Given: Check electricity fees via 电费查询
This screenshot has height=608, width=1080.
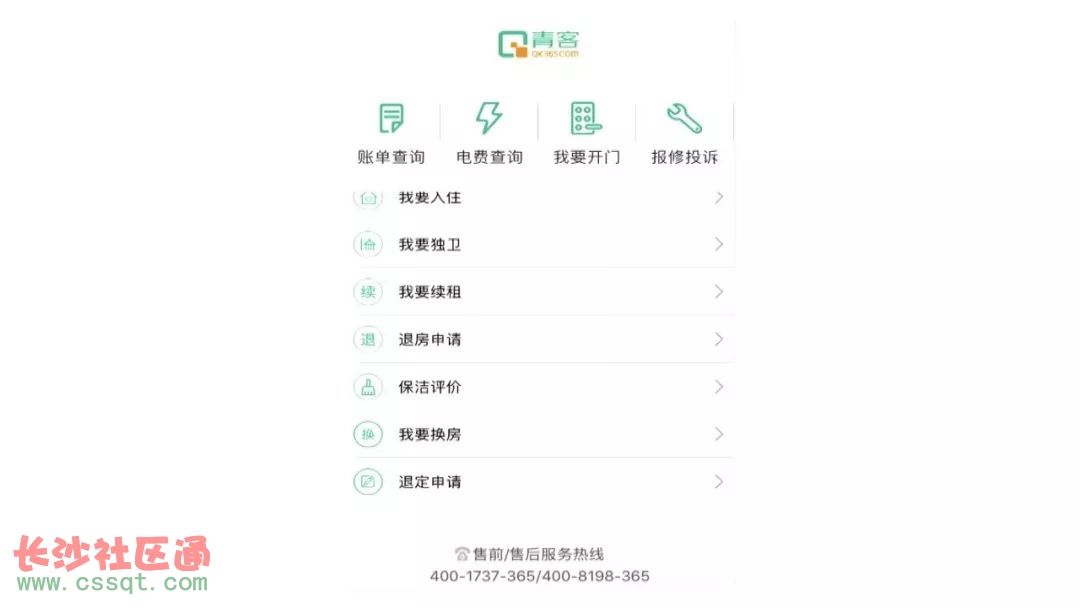Looking at the screenshot, I should pos(489,132).
